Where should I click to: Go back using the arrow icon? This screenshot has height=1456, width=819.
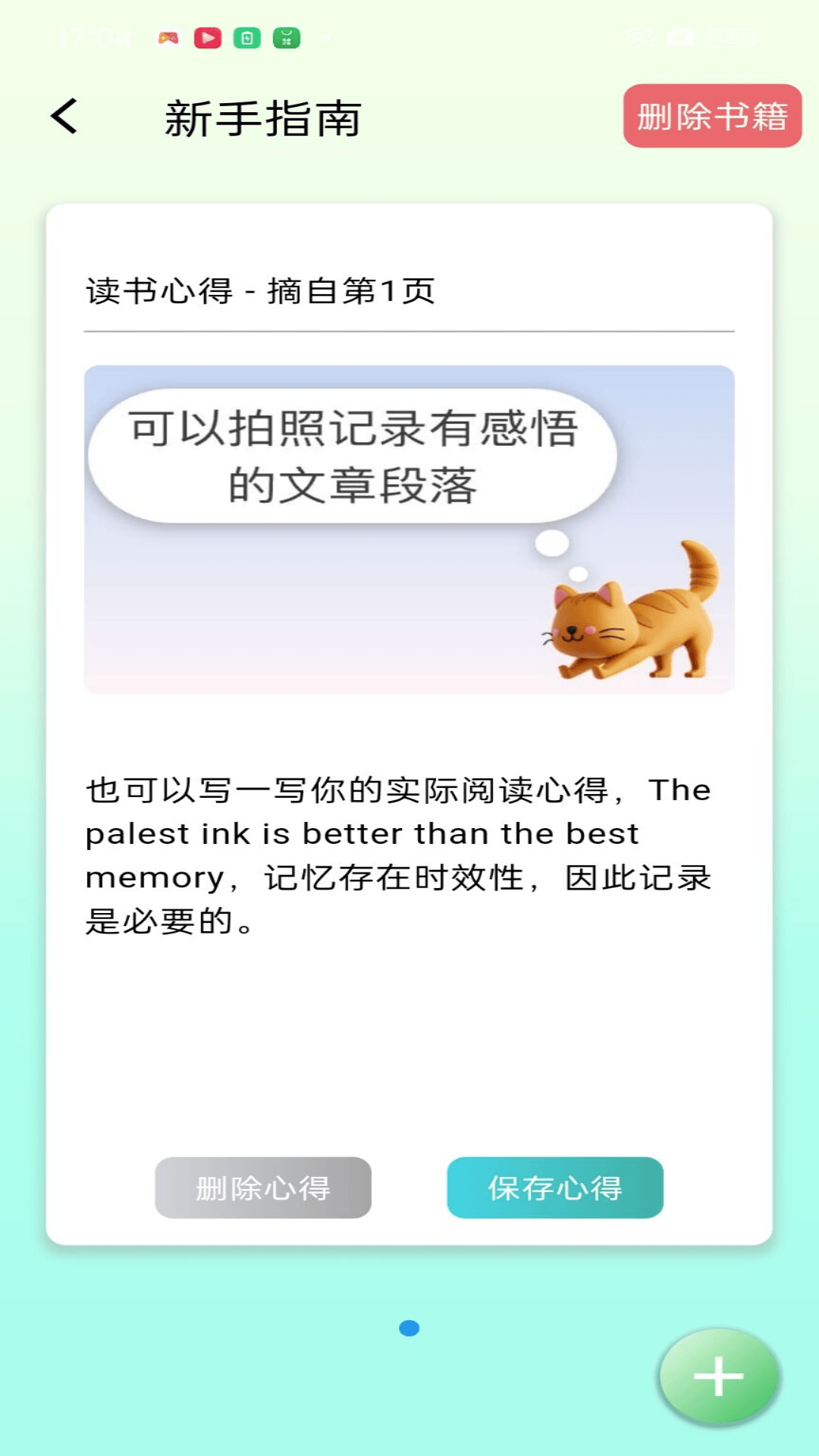[x=64, y=117]
